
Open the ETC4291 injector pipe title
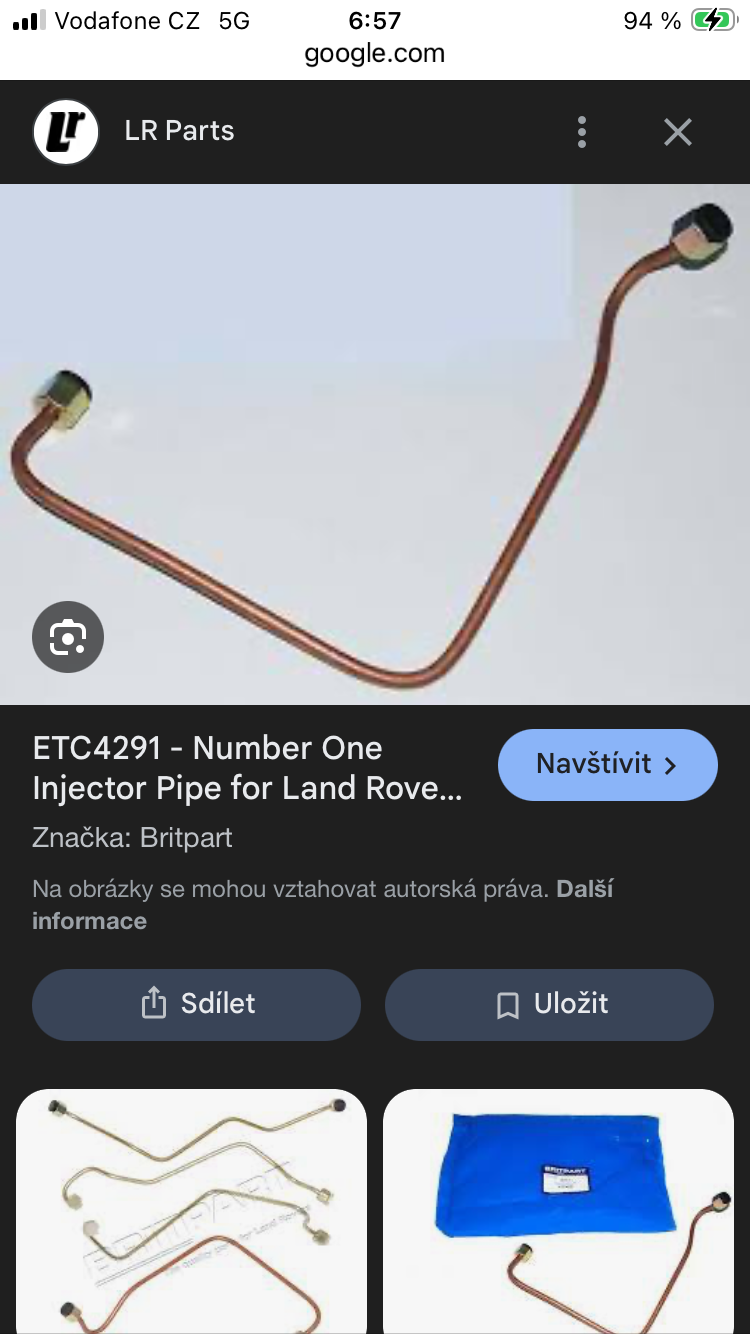click(248, 768)
